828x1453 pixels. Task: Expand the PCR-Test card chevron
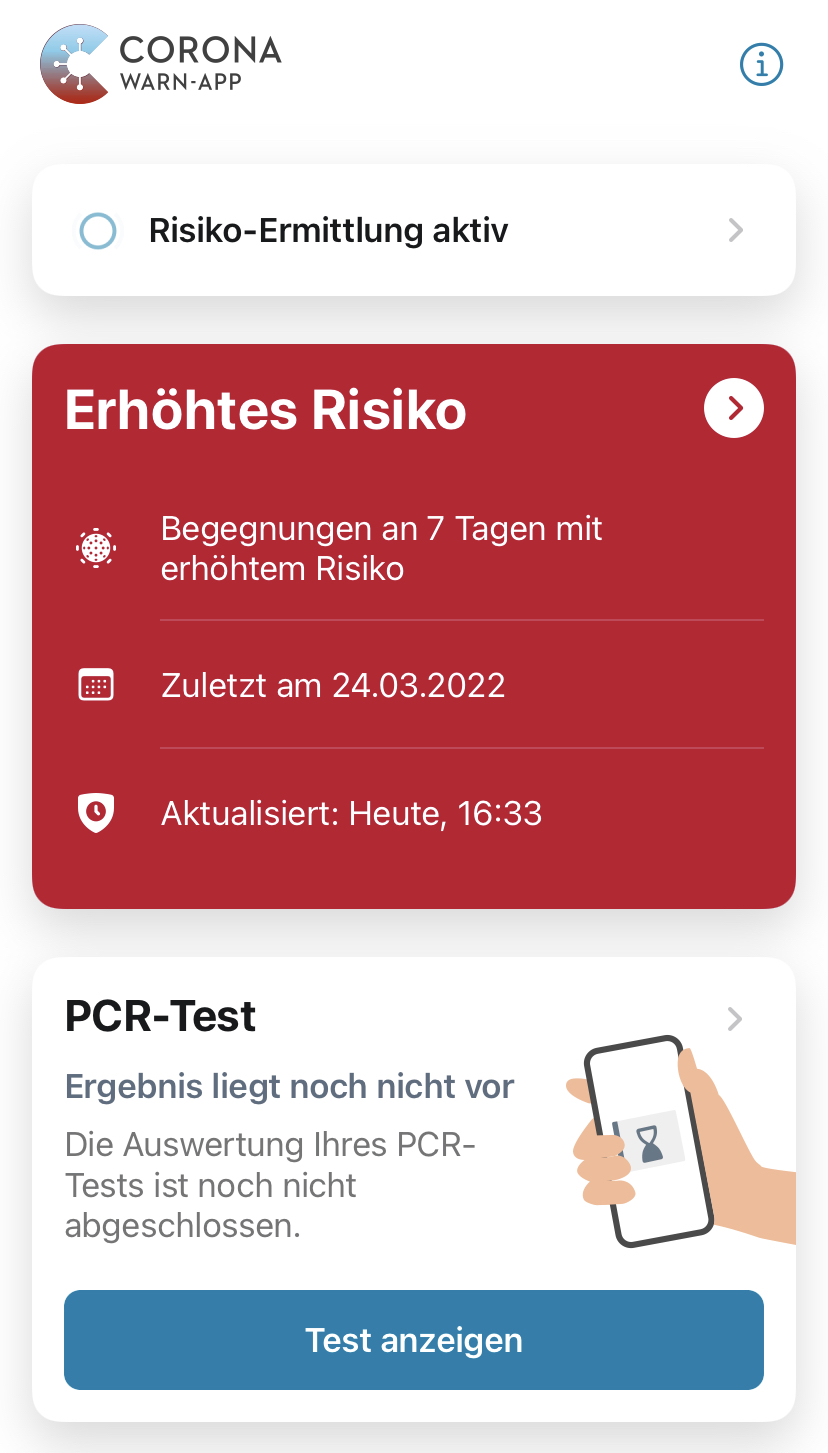735,1019
